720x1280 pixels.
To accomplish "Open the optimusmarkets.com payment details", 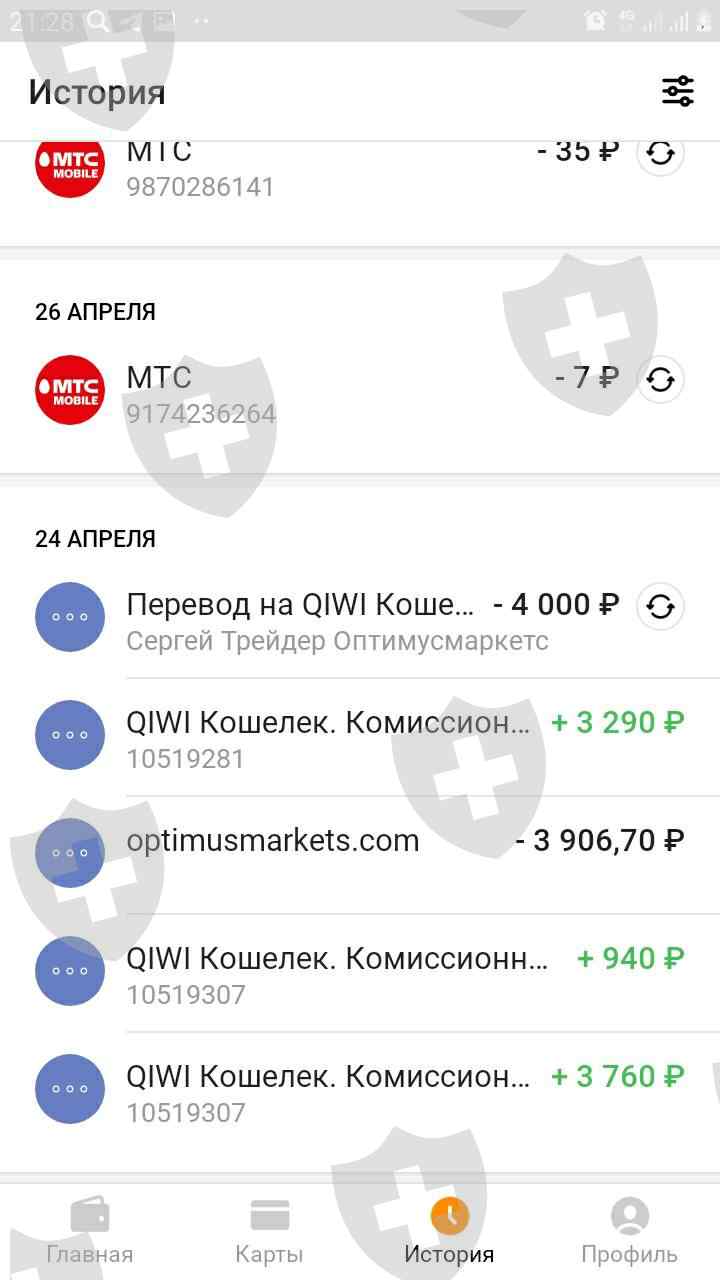I will coord(360,855).
